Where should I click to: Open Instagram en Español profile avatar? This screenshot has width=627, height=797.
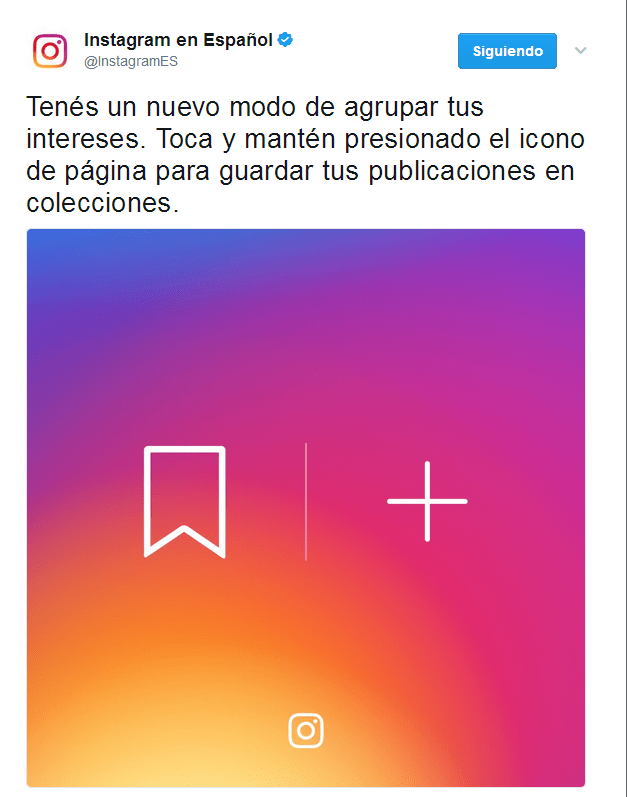tap(49, 51)
